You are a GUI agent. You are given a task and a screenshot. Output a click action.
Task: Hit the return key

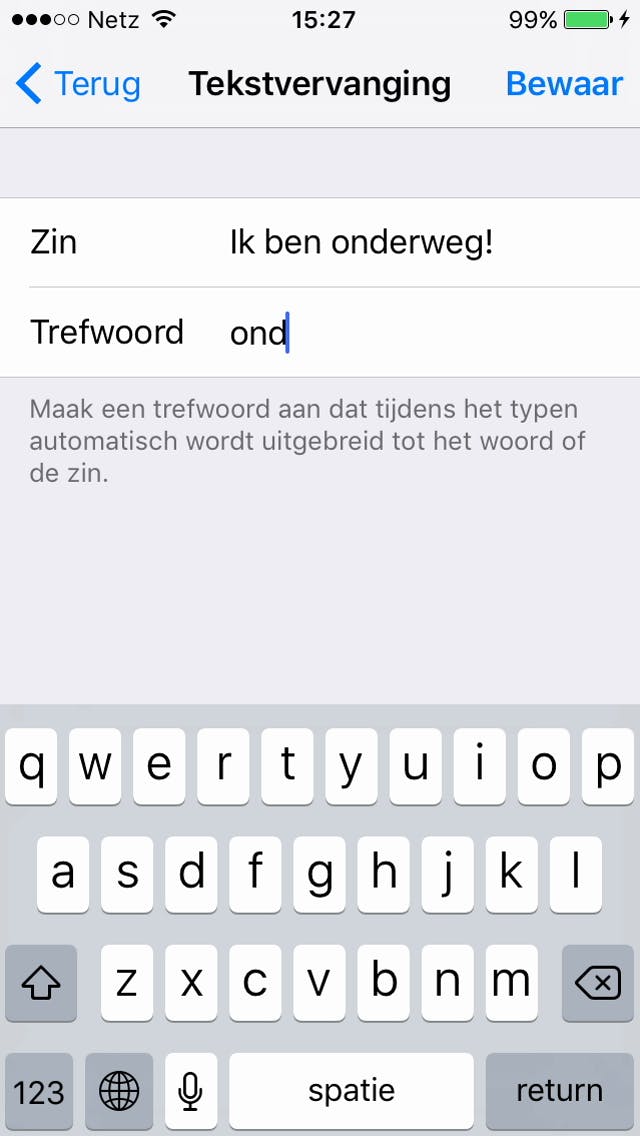click(x=560, y=1092)
